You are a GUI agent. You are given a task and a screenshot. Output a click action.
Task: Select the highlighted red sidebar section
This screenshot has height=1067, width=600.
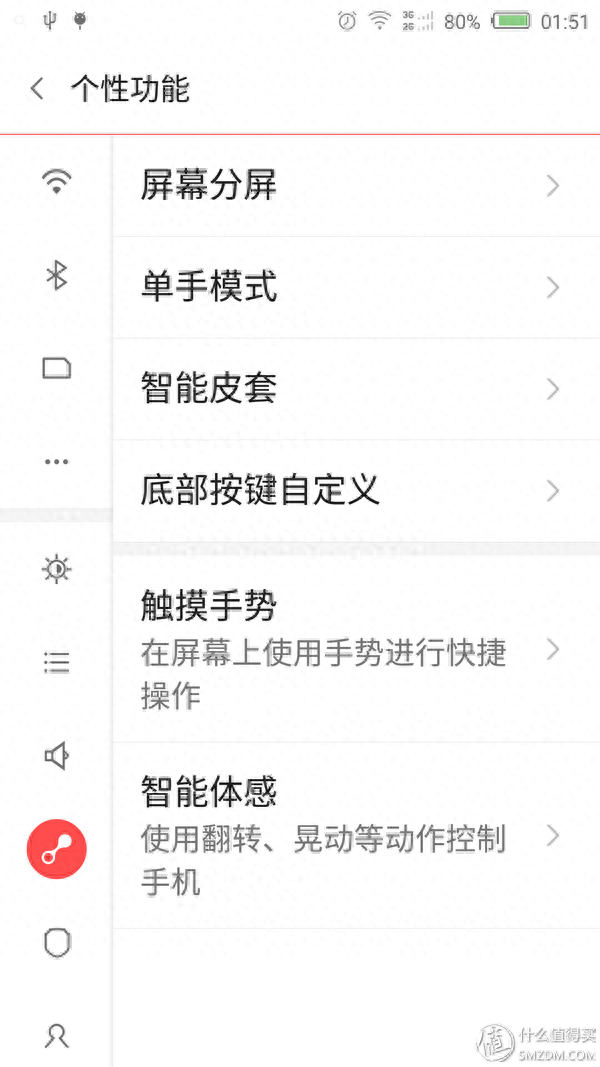coord(57,849)
